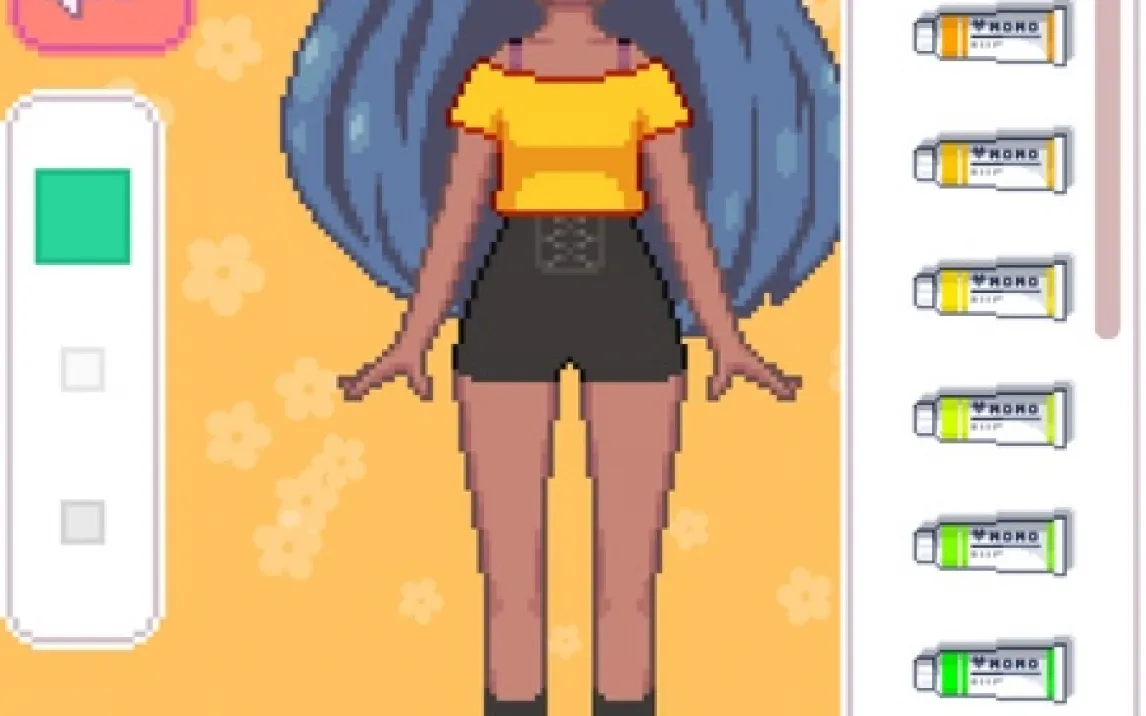Select the green color swatch
This screenshot has width=1146, height=716.
(83, 216)
